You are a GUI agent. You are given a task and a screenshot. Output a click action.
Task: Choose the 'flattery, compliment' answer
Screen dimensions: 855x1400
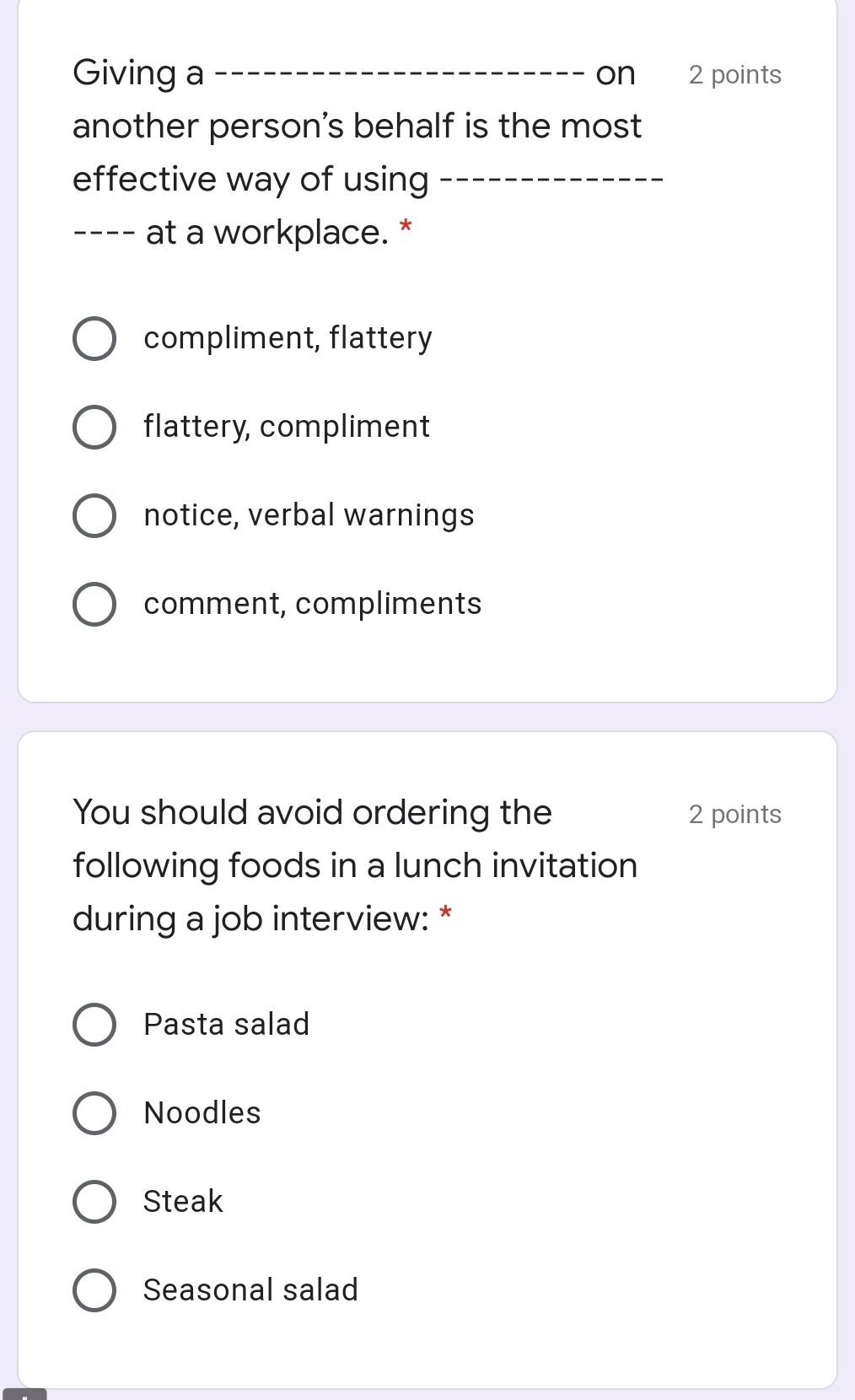coord(94,428)
